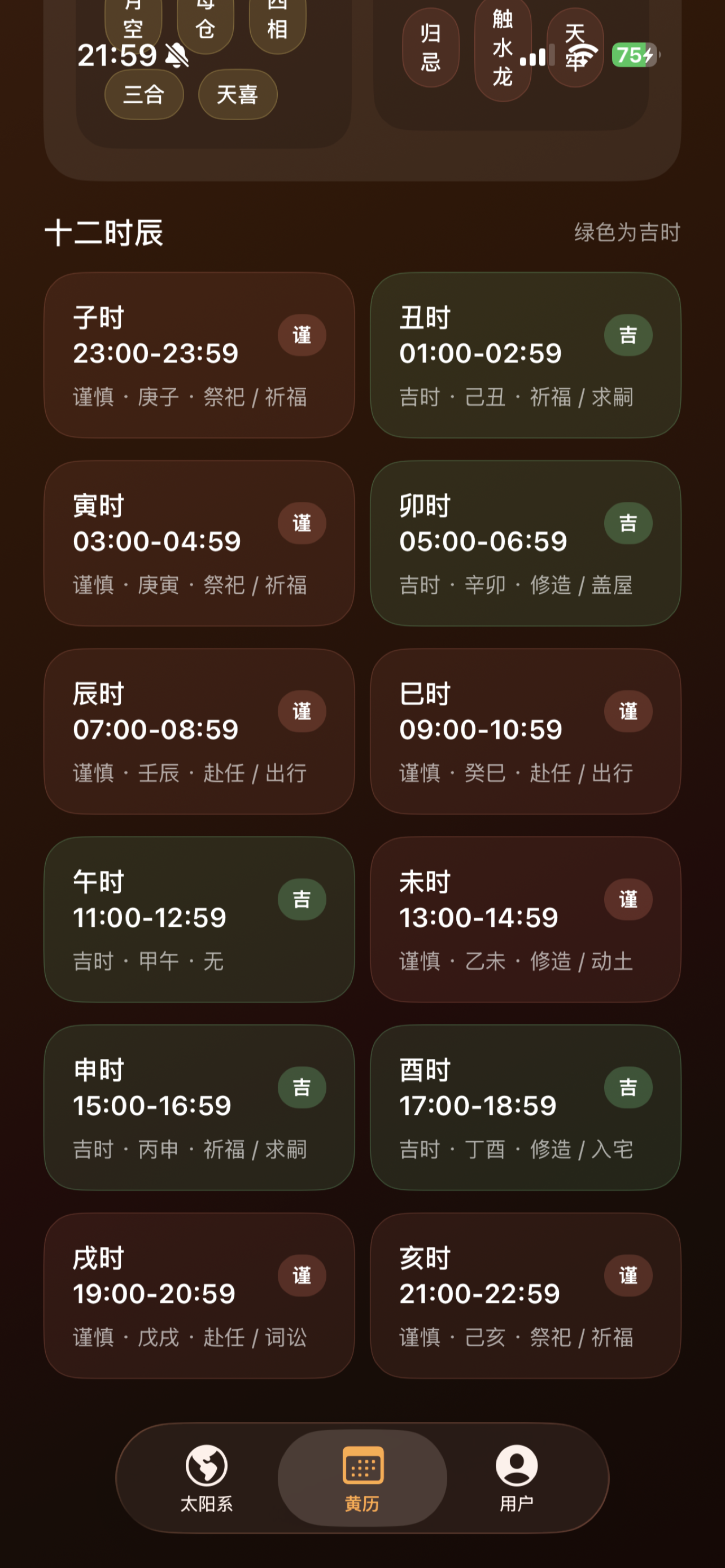725x1568 pixels.
Task: Select the 巳时 09:00-10:59 card
Action: click(x=525, y=731)
